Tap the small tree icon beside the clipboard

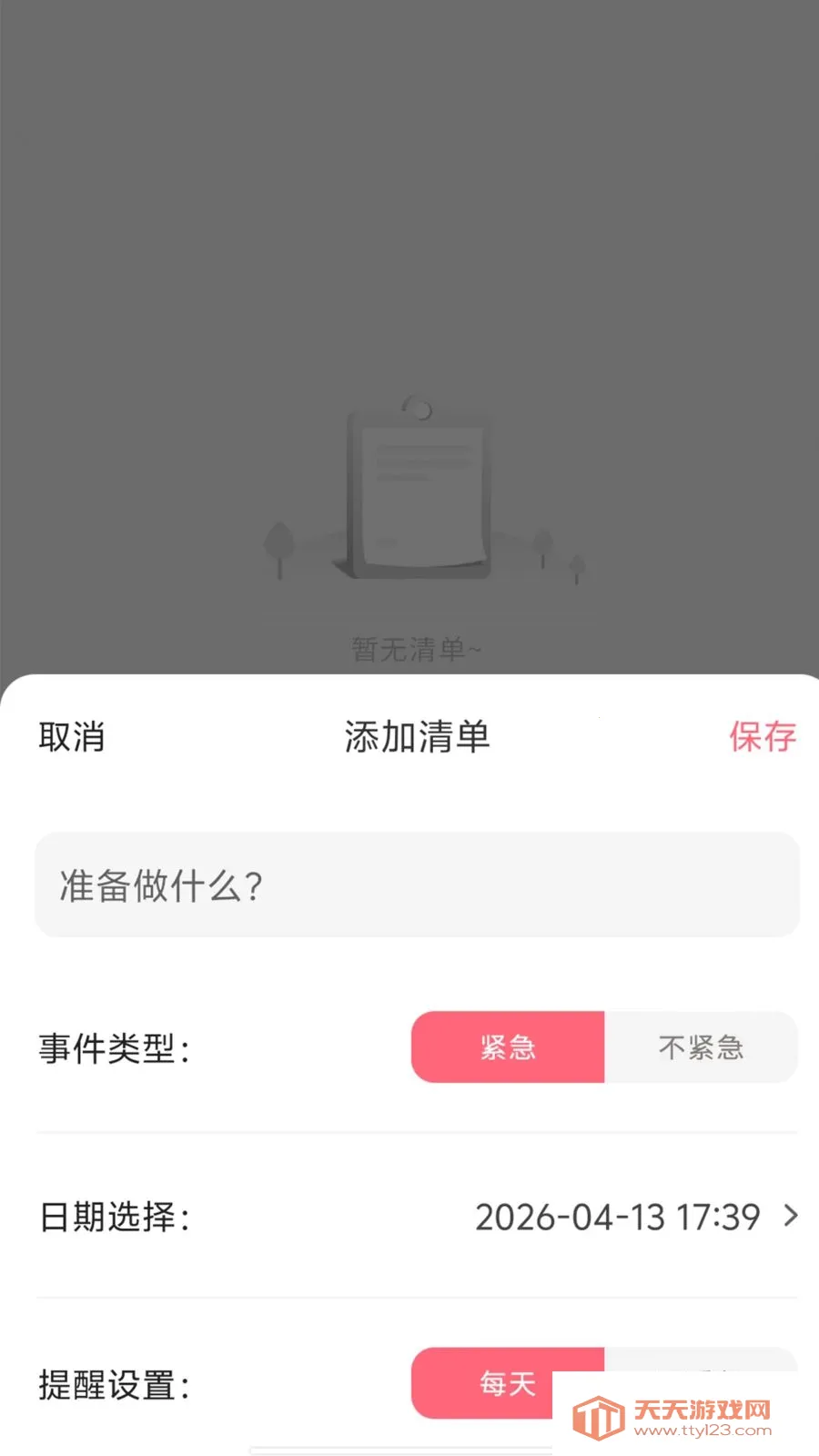(280, 541)
